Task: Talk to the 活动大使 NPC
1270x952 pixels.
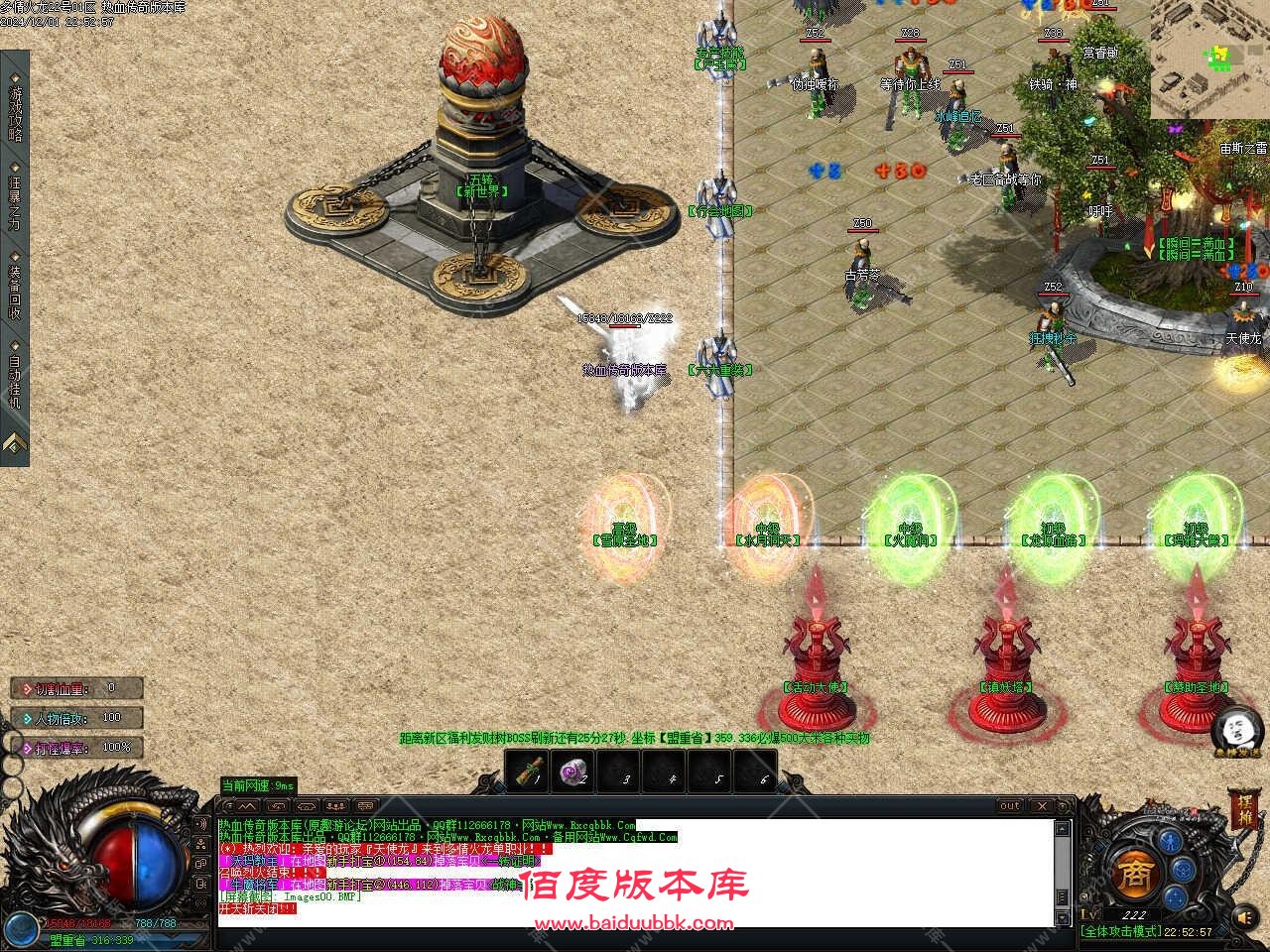Action: [816, 664]
